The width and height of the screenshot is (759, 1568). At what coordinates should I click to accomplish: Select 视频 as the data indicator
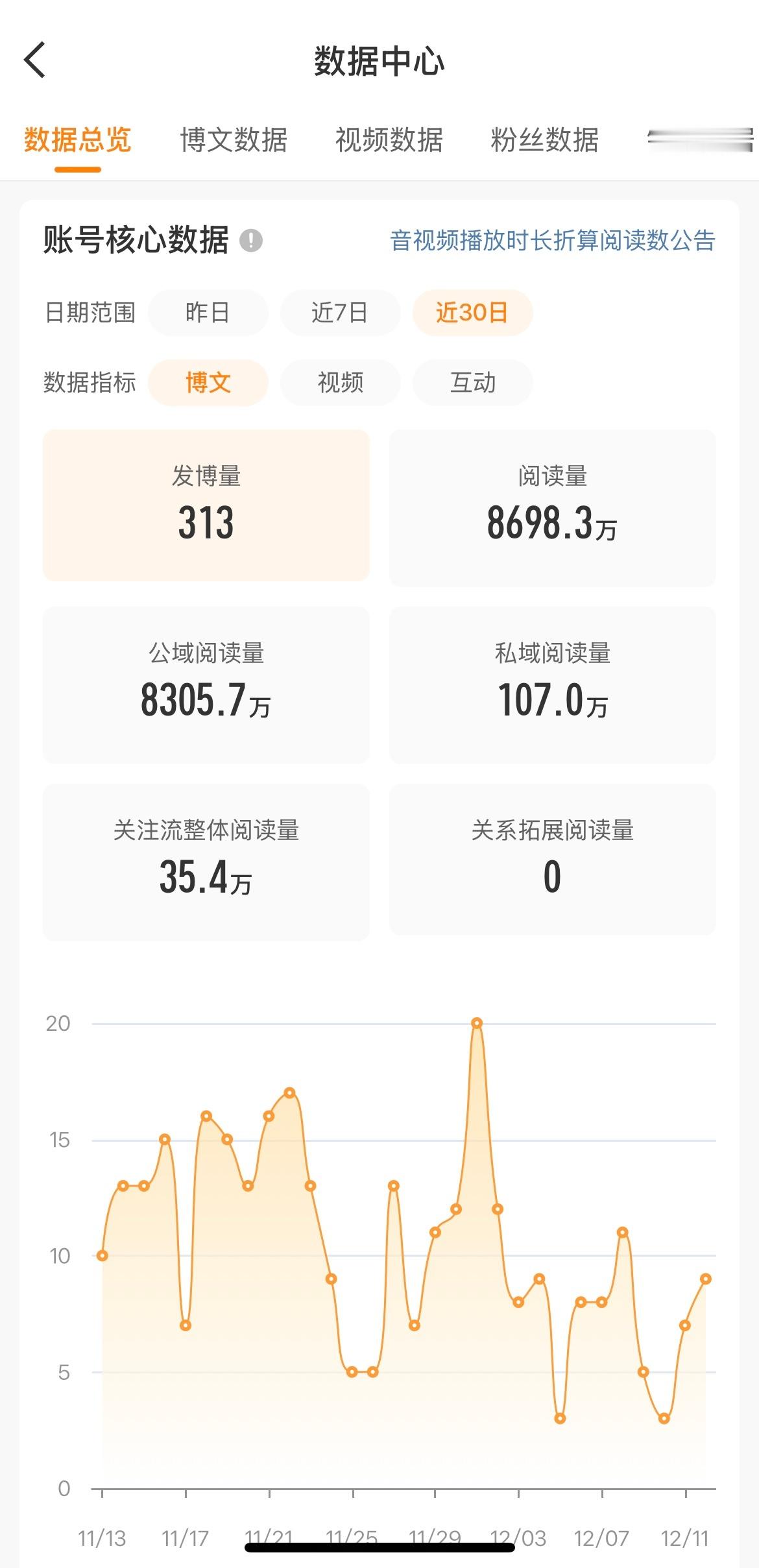click(x=340, y=383)
